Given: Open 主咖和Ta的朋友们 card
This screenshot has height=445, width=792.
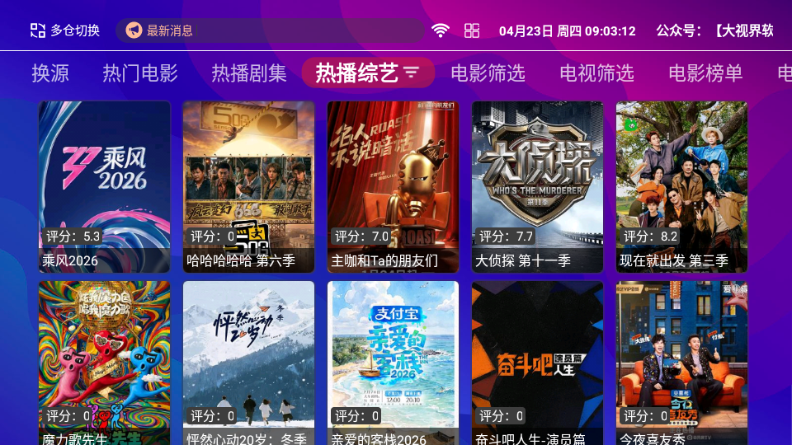Looking at the screenshot, I should coord(393,186).
